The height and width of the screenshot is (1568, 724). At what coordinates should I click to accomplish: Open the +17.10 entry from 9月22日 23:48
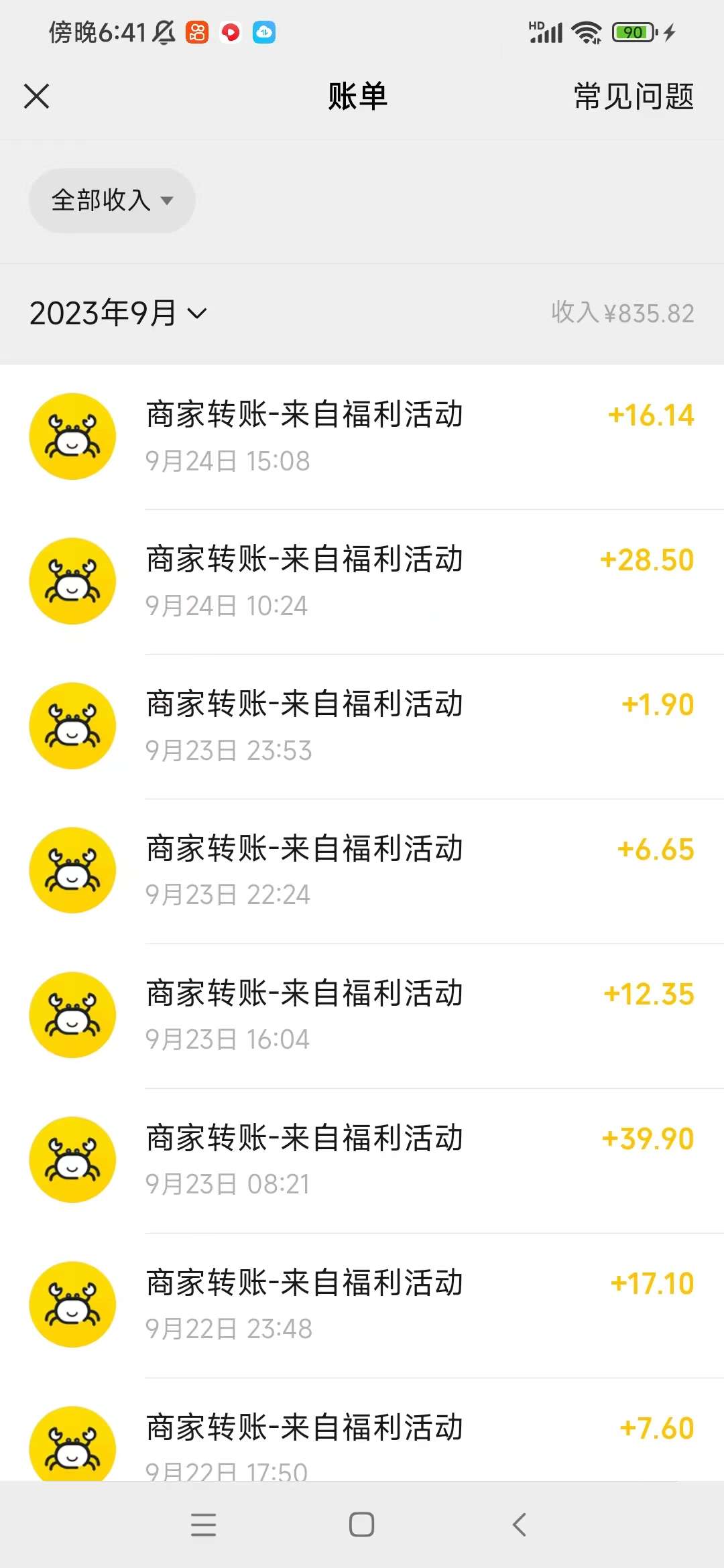click(362, 1305)
